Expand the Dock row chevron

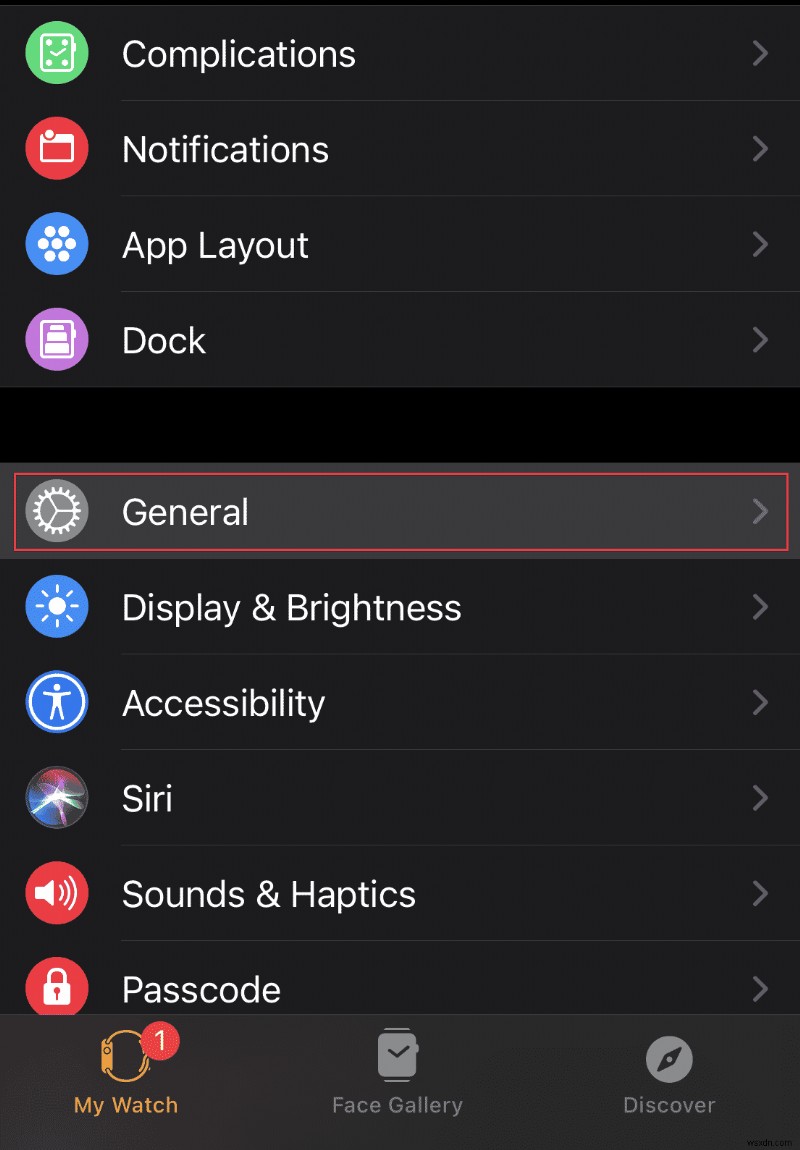[x=760, y=340]
